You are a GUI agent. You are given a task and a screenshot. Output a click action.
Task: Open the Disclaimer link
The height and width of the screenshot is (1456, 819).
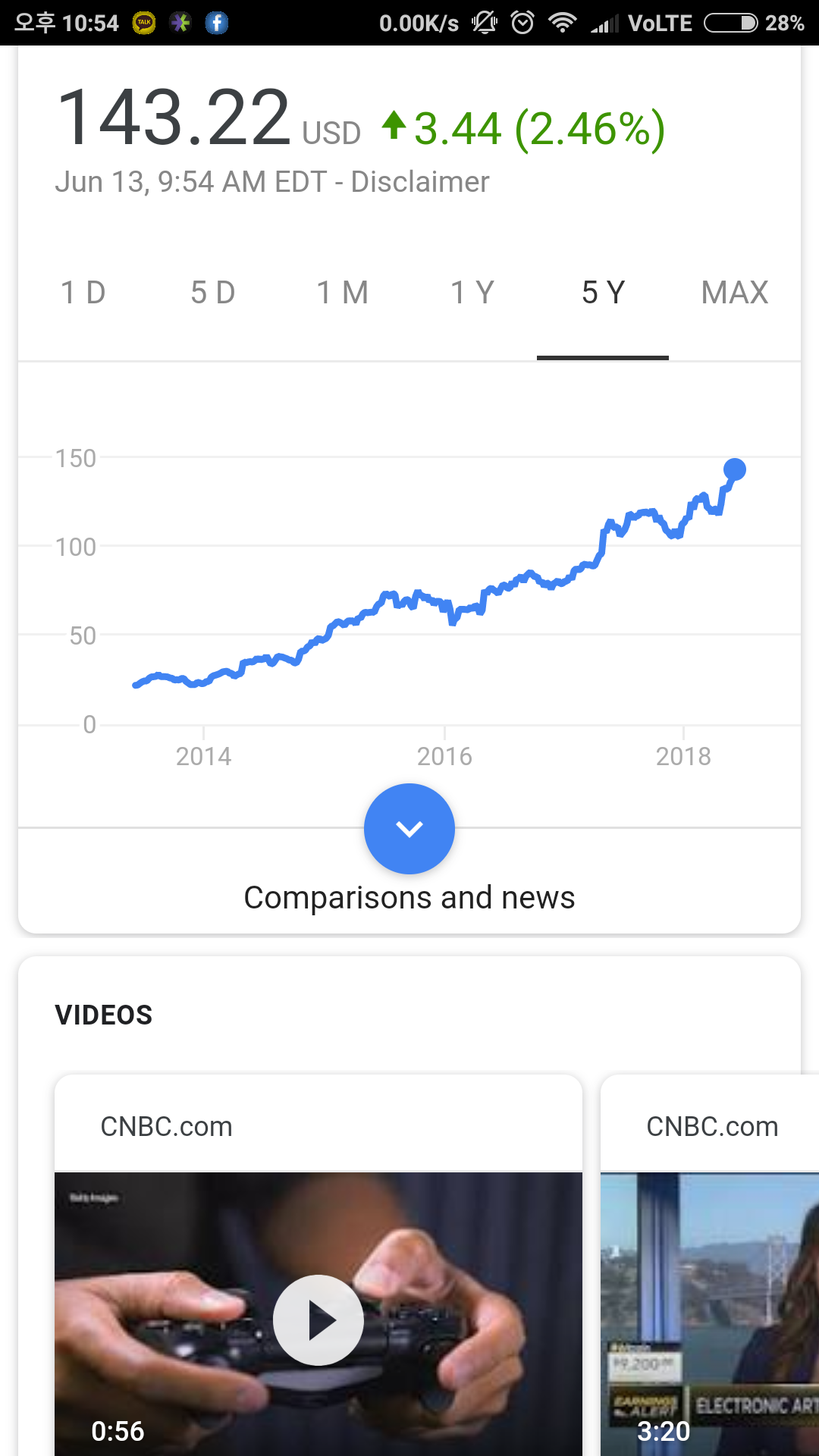pos(420,182)
